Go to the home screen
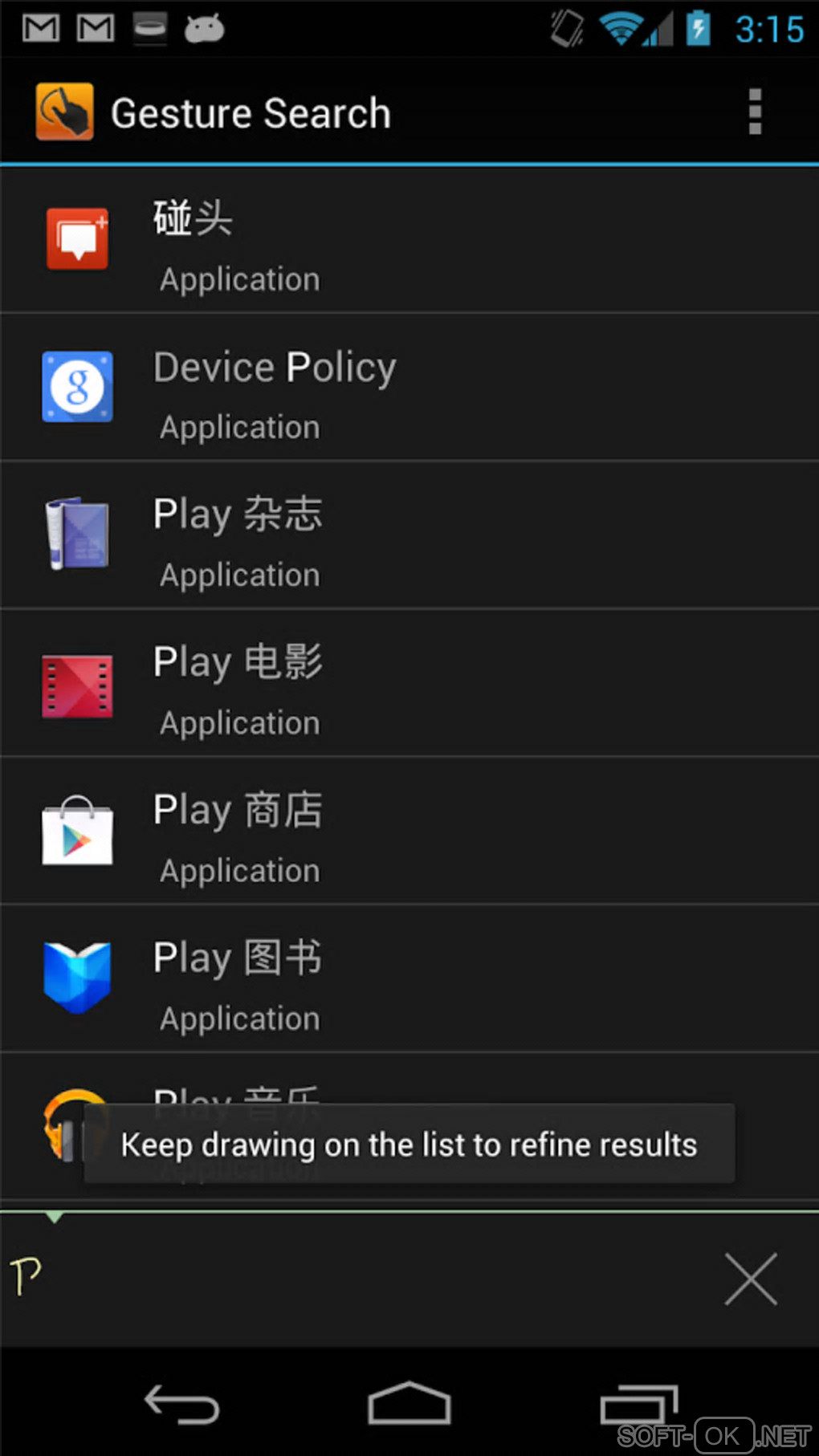The width and height of the screenshot is (819, 1456). tap(409, 1405)
